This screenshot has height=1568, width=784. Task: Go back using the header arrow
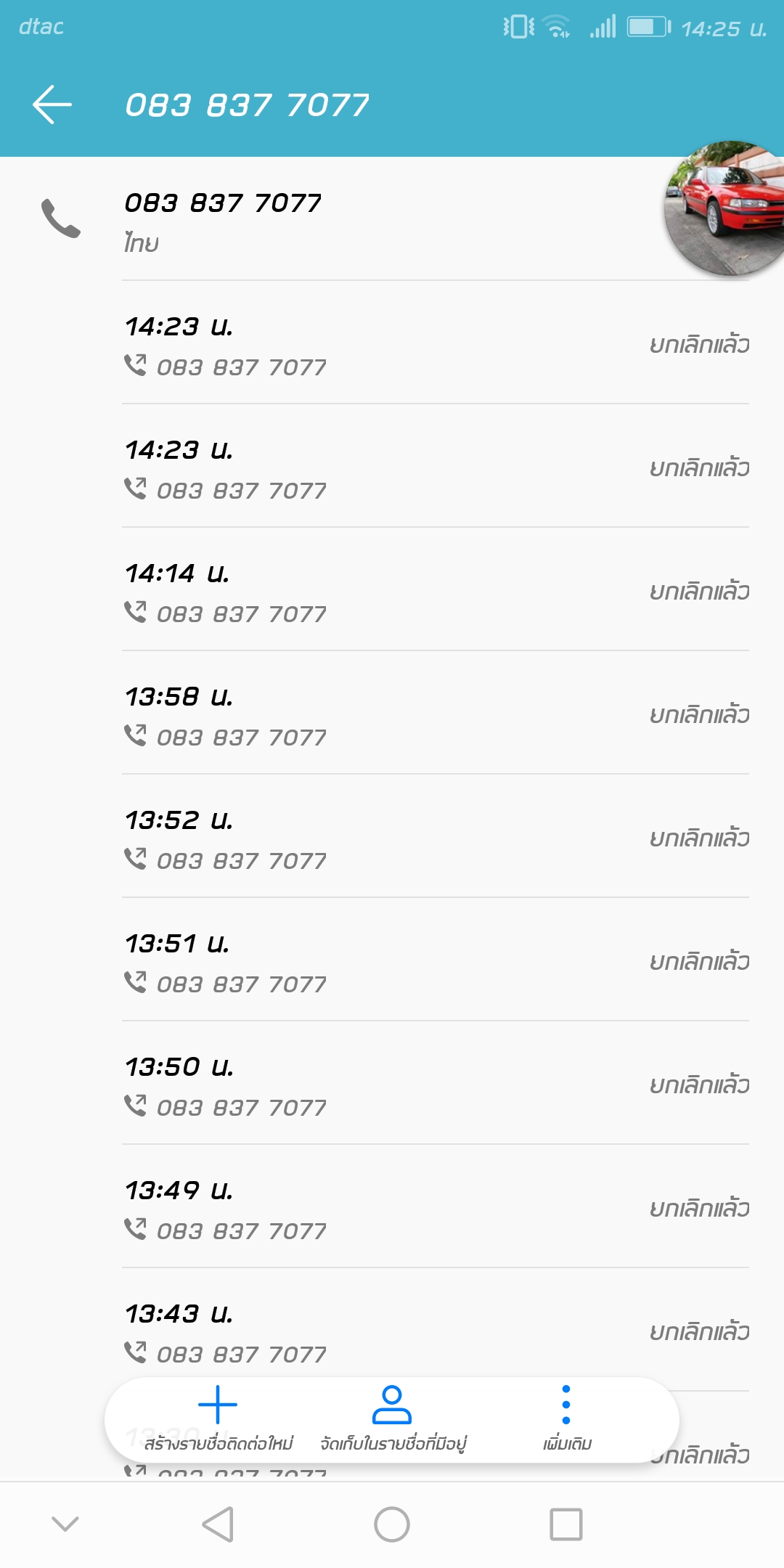(52, 105)
